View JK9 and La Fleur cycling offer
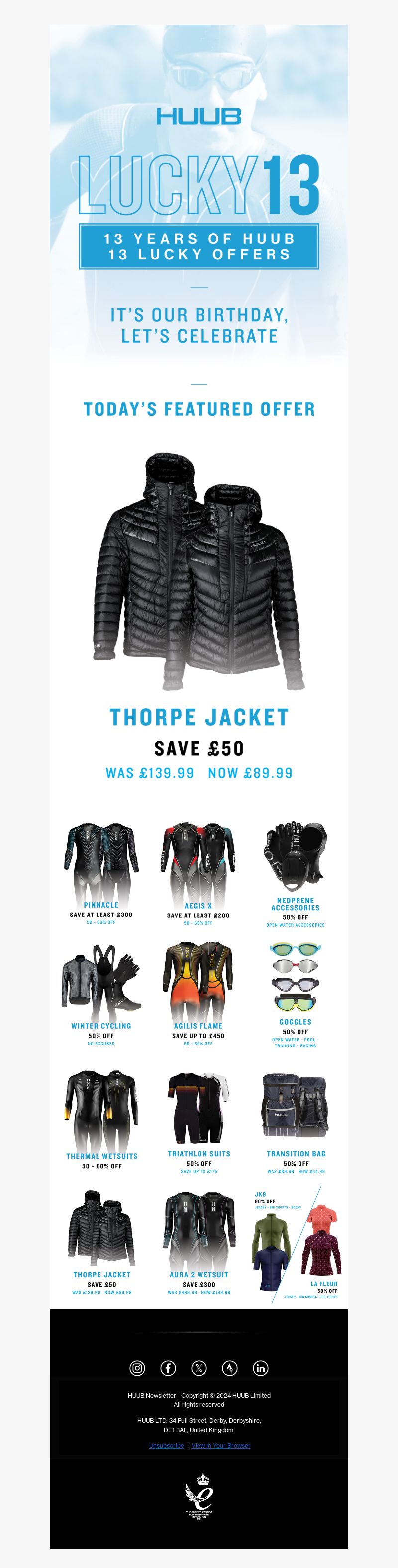Image resolution: width=398 pixels, height=1568 pixels. point(297,1242)
